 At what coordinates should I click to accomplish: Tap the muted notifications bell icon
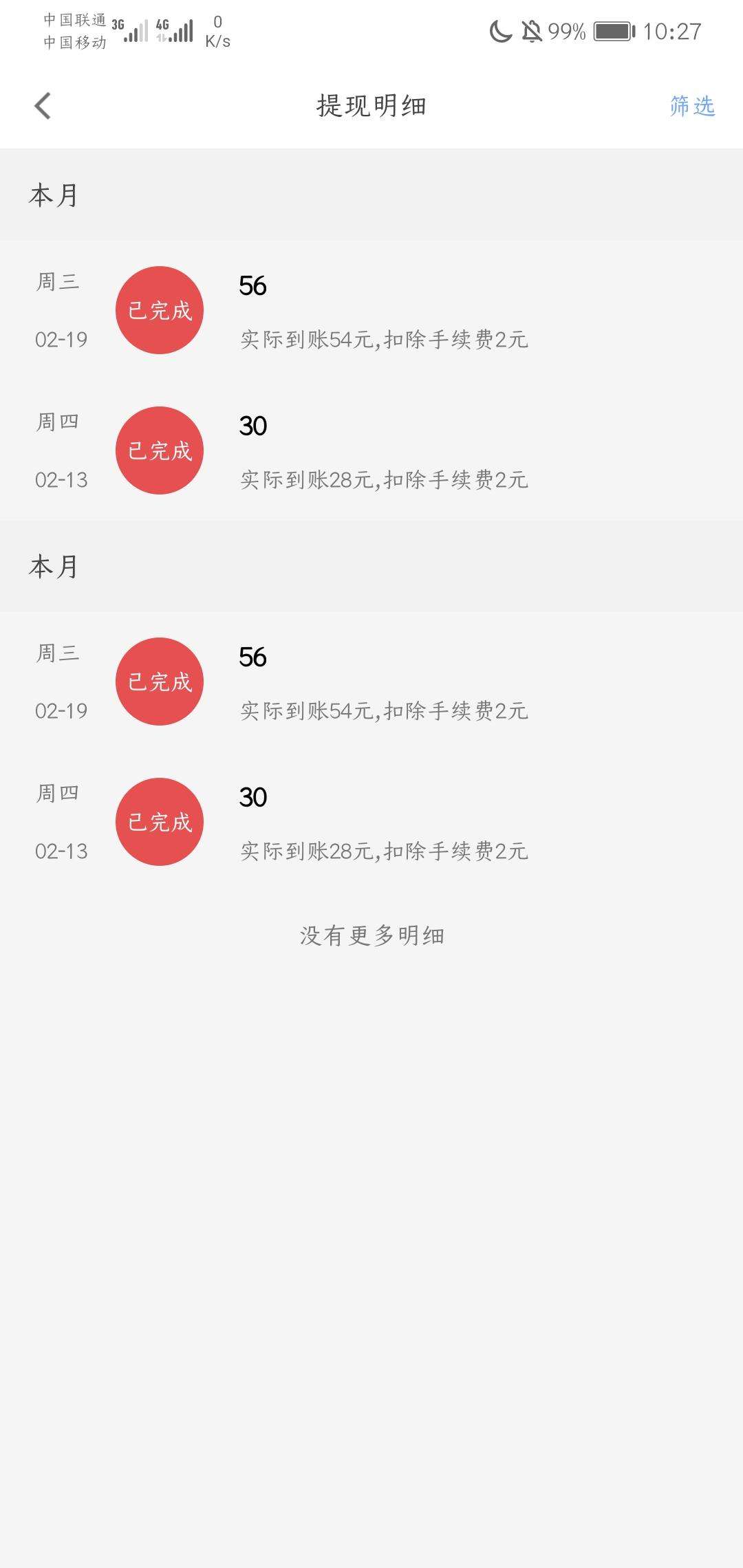532,31
